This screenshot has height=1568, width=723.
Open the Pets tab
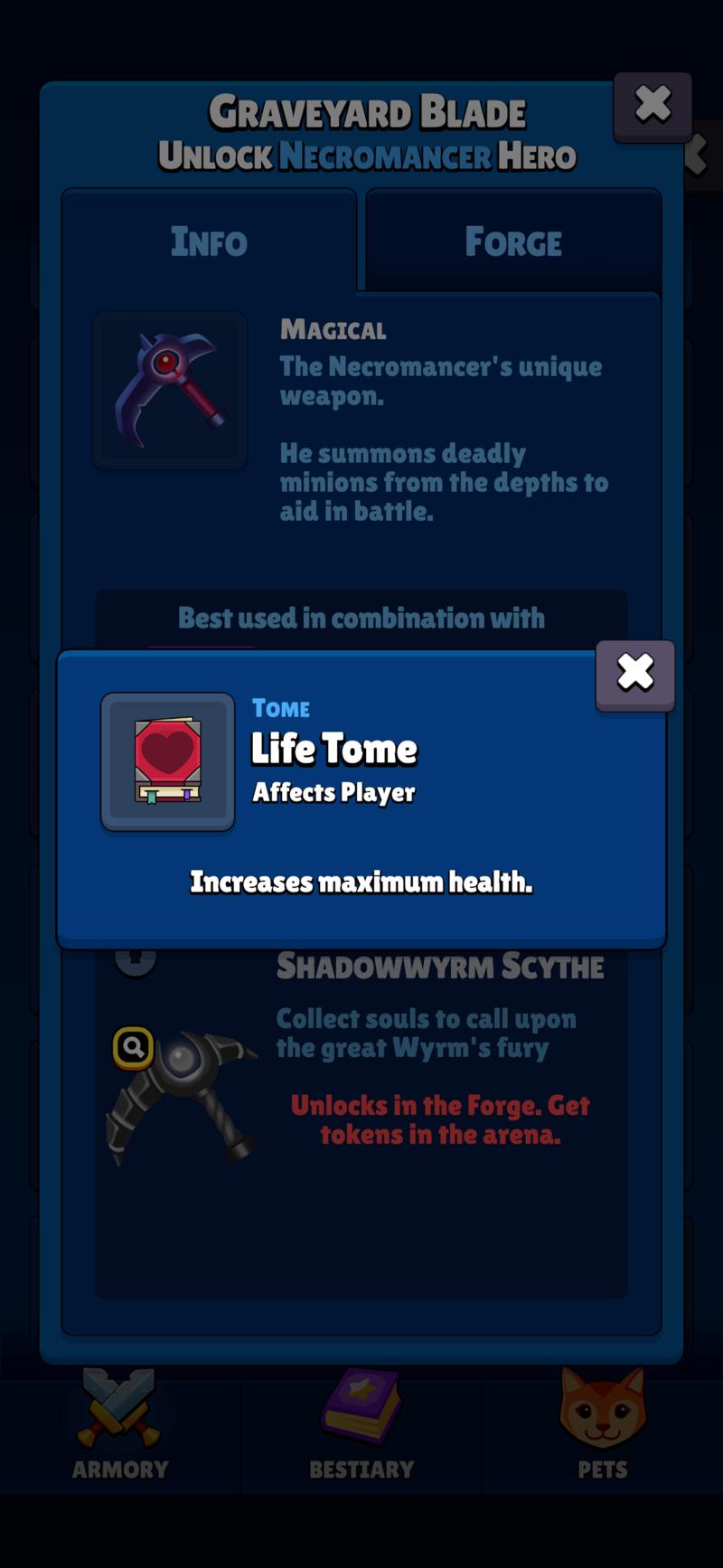tap(602, 1423)
